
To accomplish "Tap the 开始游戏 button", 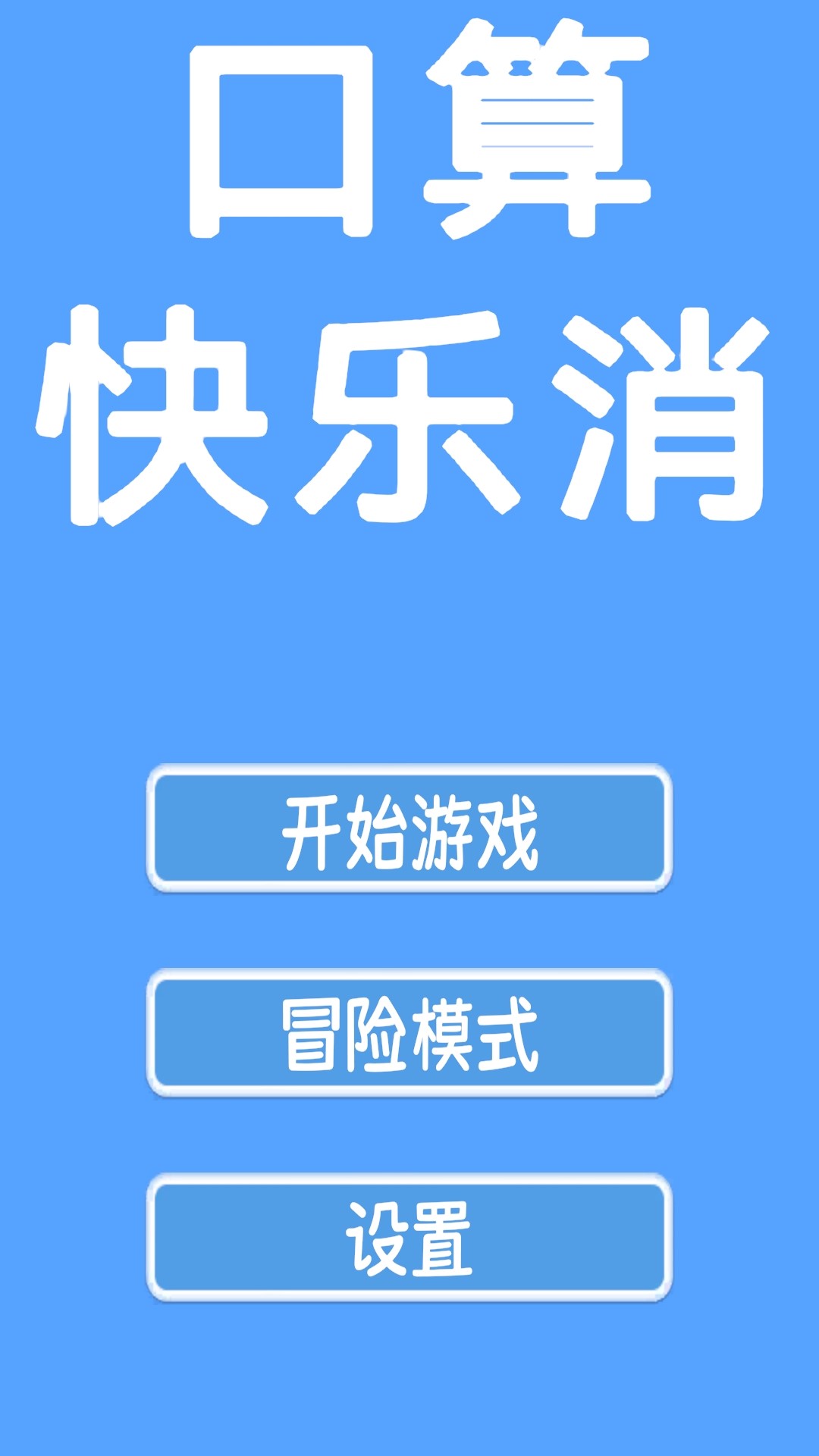I will click(409, 828).
